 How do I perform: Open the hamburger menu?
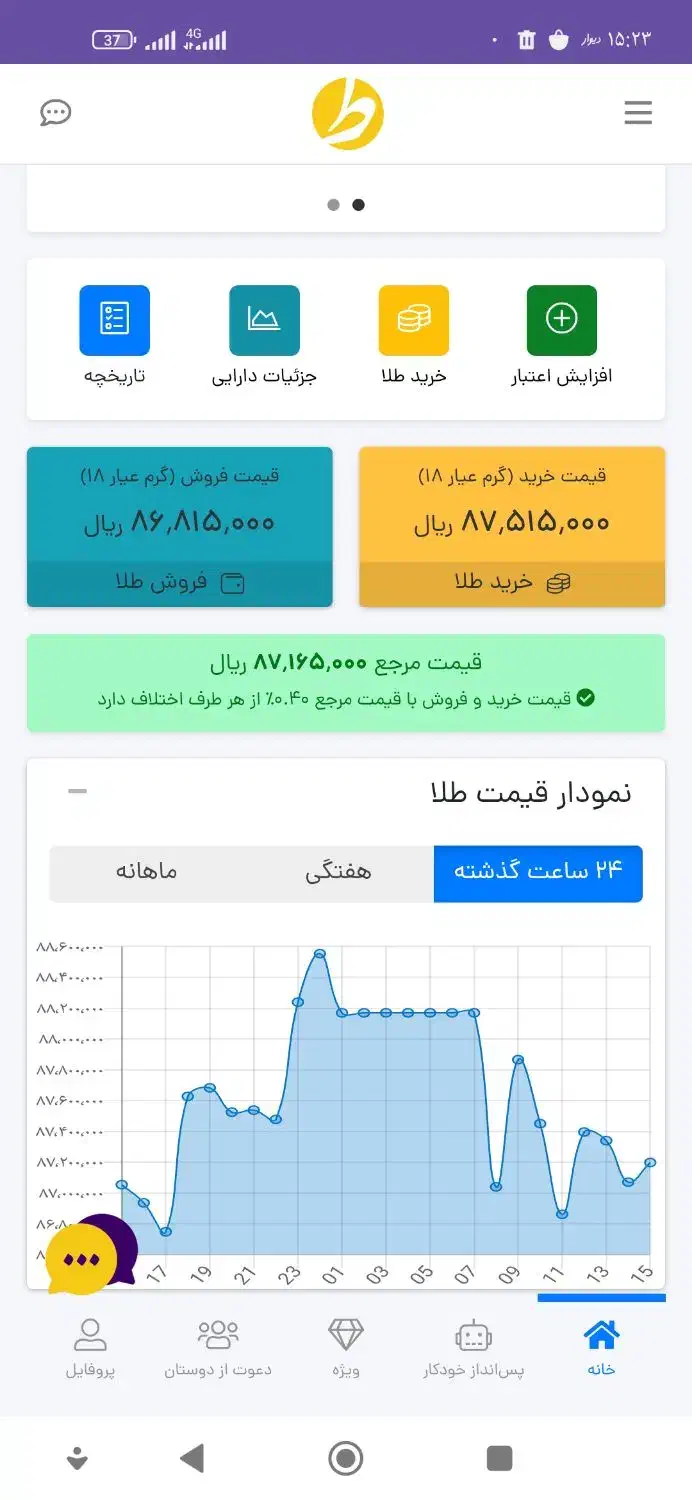click(x=638, y=113)
